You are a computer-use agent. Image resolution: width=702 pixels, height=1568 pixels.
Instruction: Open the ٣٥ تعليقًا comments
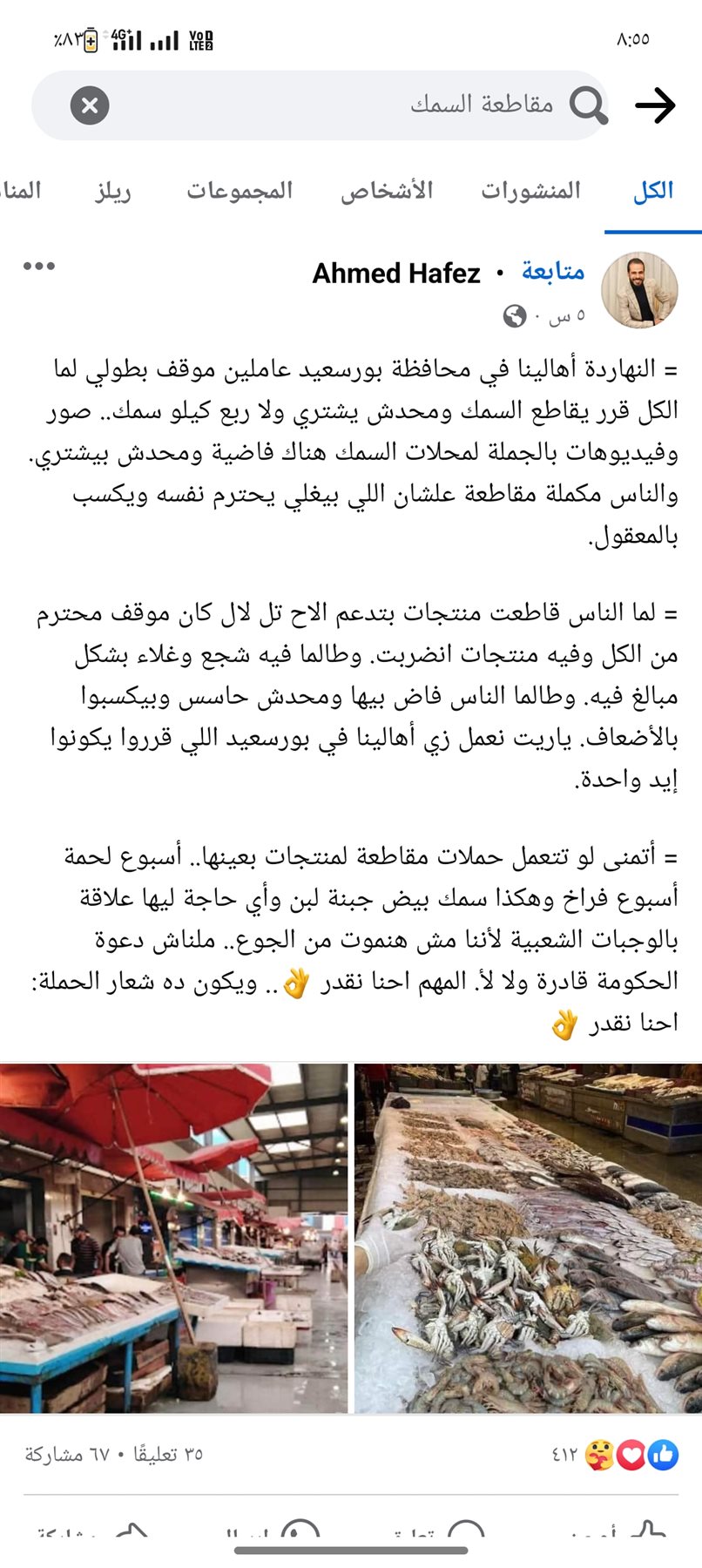pos(168,1454)
